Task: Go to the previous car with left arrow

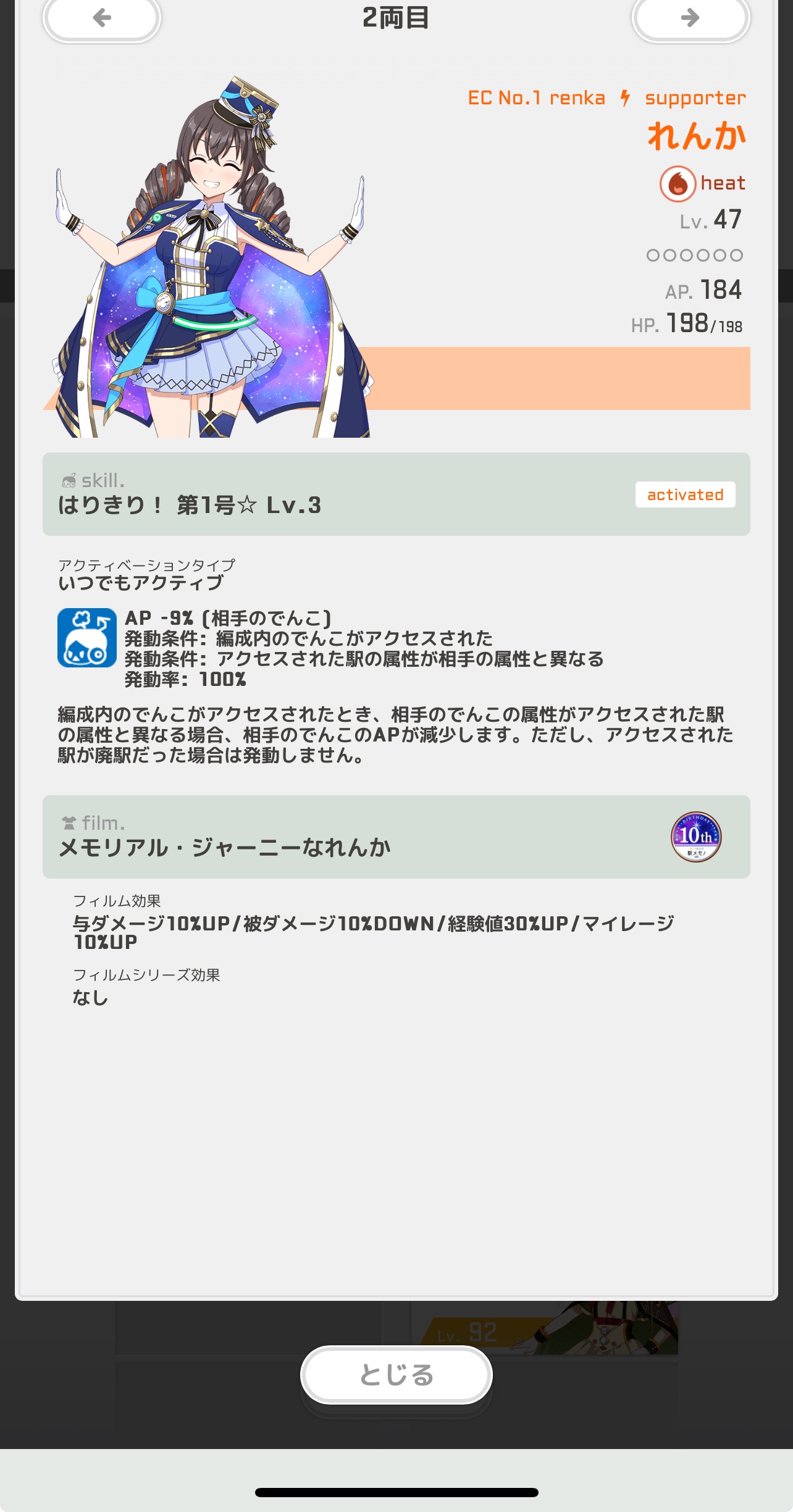Action: click(x=102, y=18)
